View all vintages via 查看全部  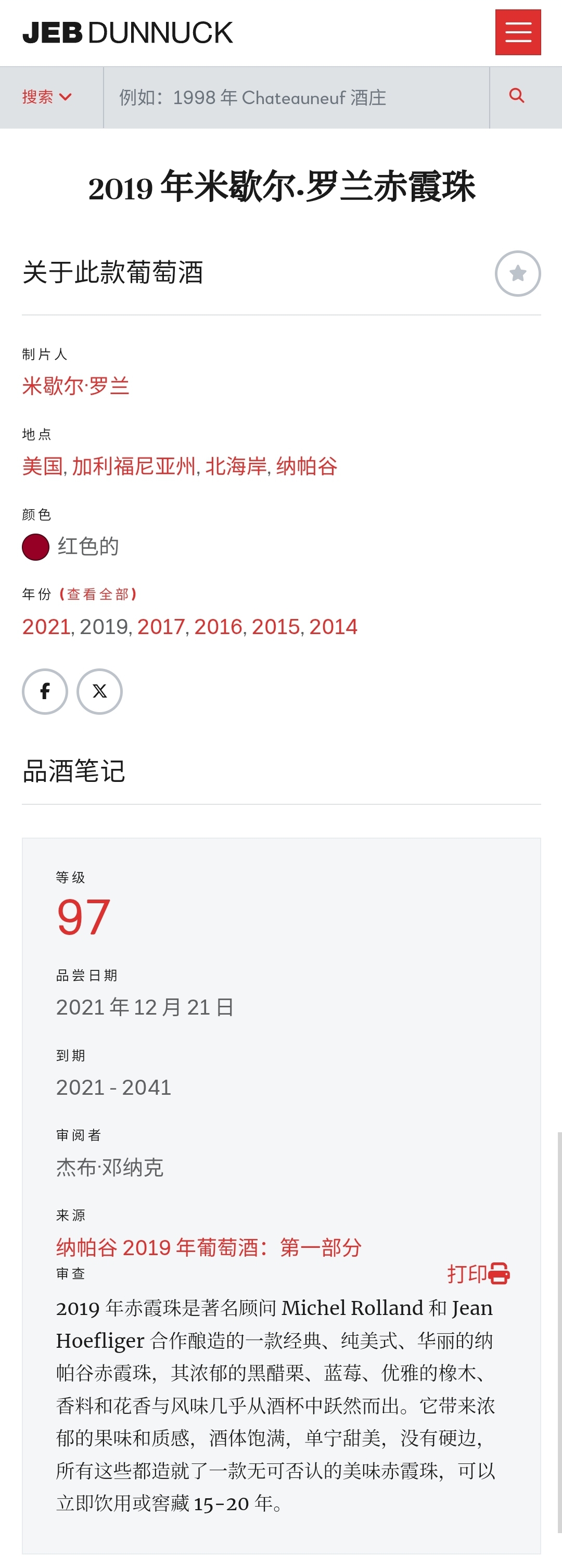coord(98,594)
